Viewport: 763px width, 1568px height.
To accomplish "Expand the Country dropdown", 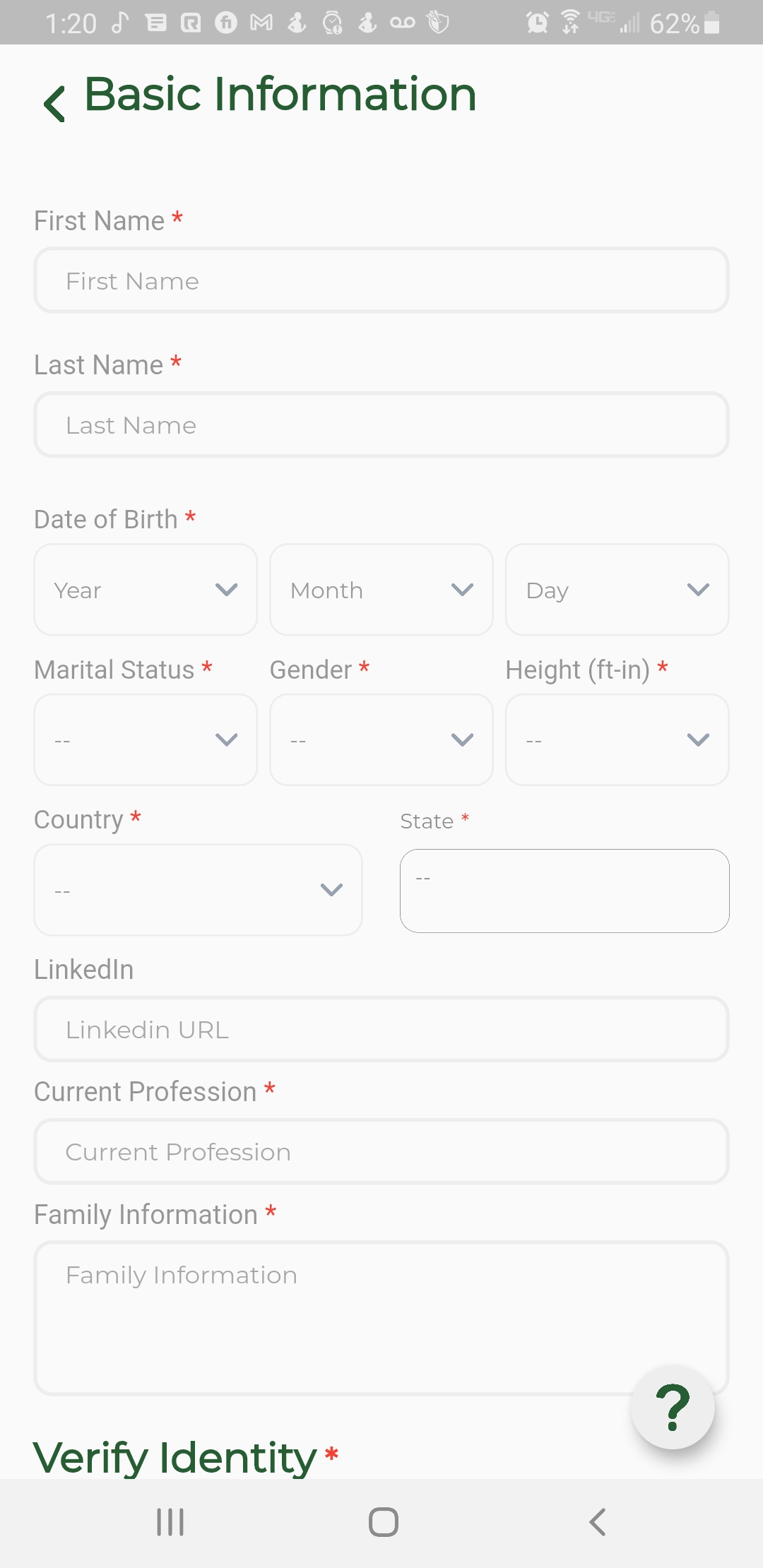I will pos(198,890).
